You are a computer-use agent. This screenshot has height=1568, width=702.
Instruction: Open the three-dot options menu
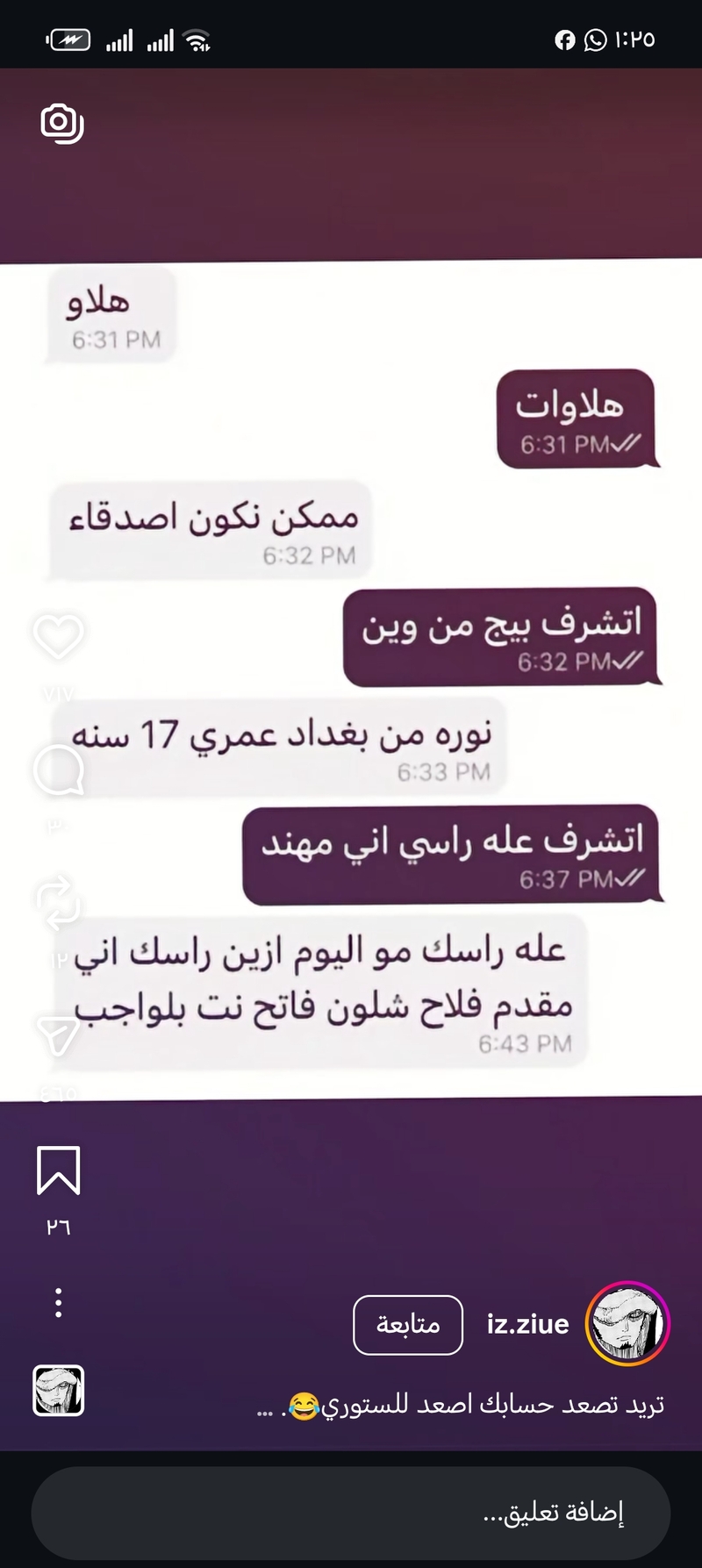[x=58, y=1303]
